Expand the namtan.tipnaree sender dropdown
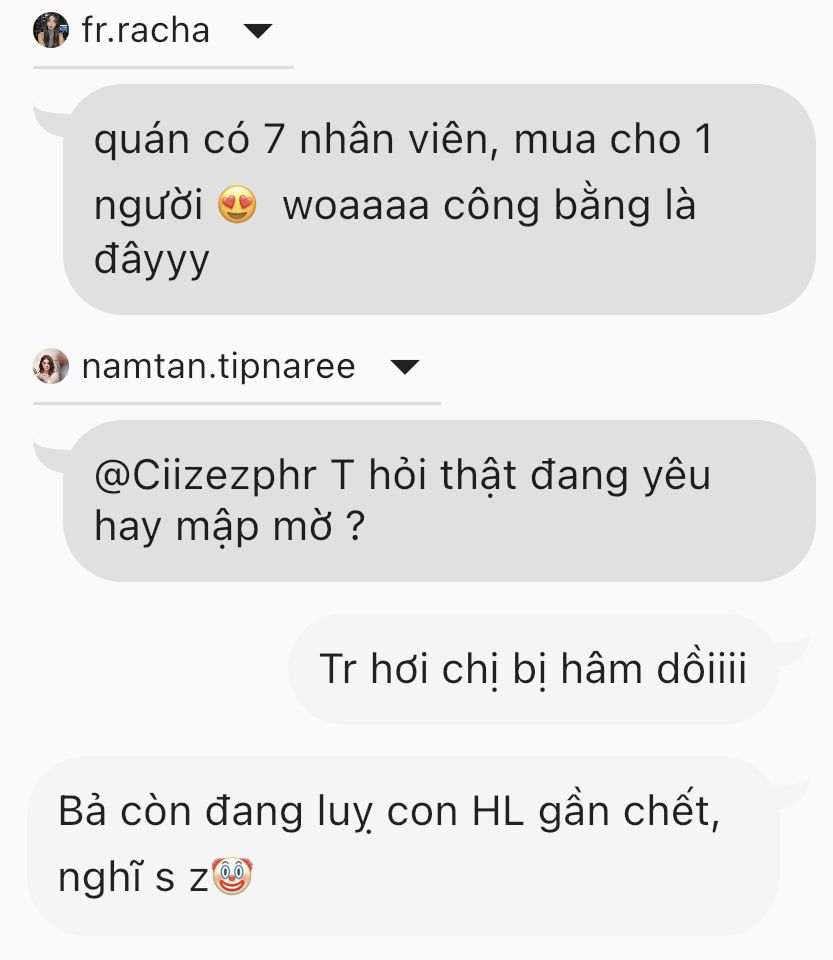Viewport: 833px width, 960px height. point(404,367)
